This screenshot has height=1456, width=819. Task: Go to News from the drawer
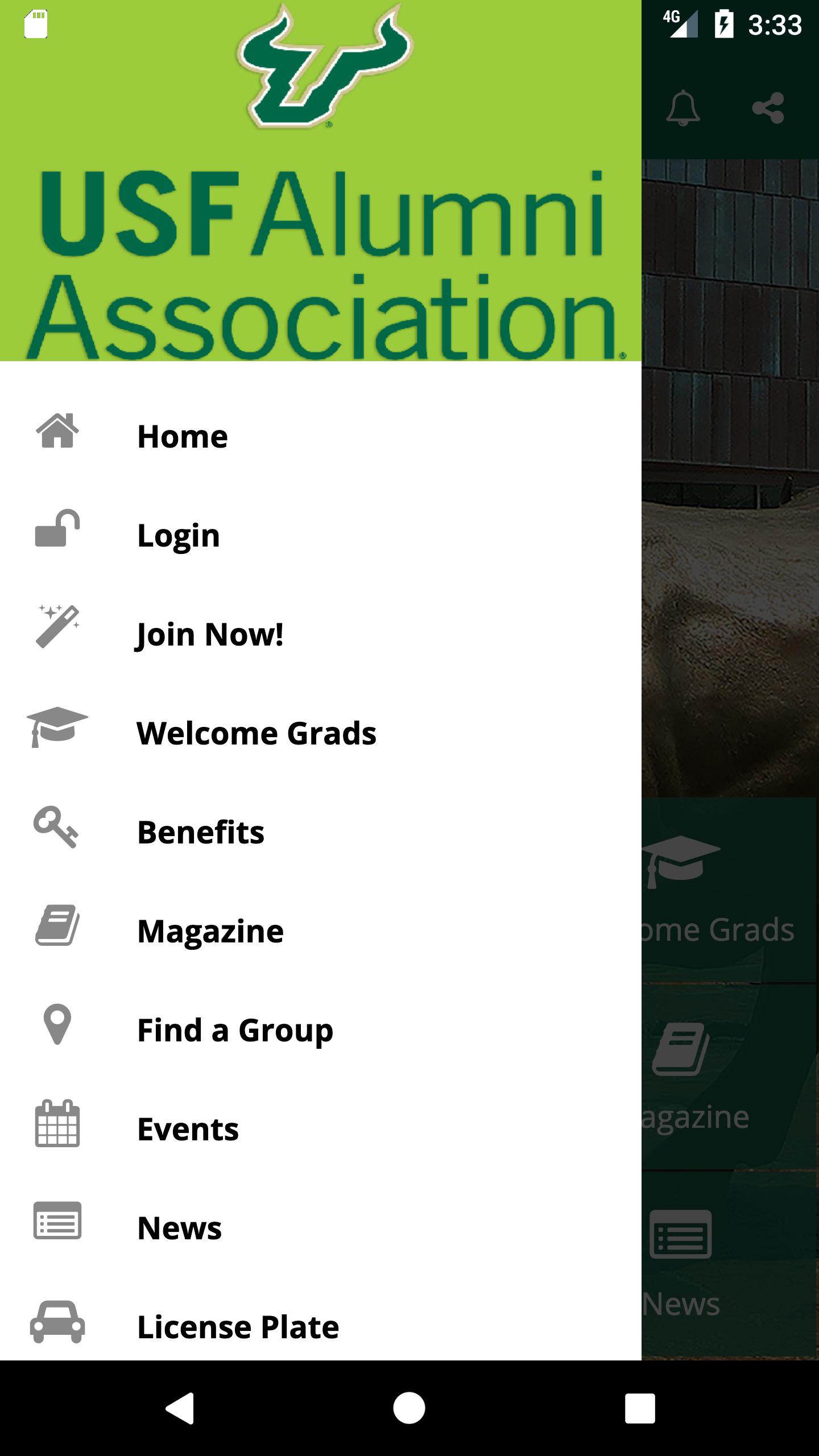(321, 1228)
